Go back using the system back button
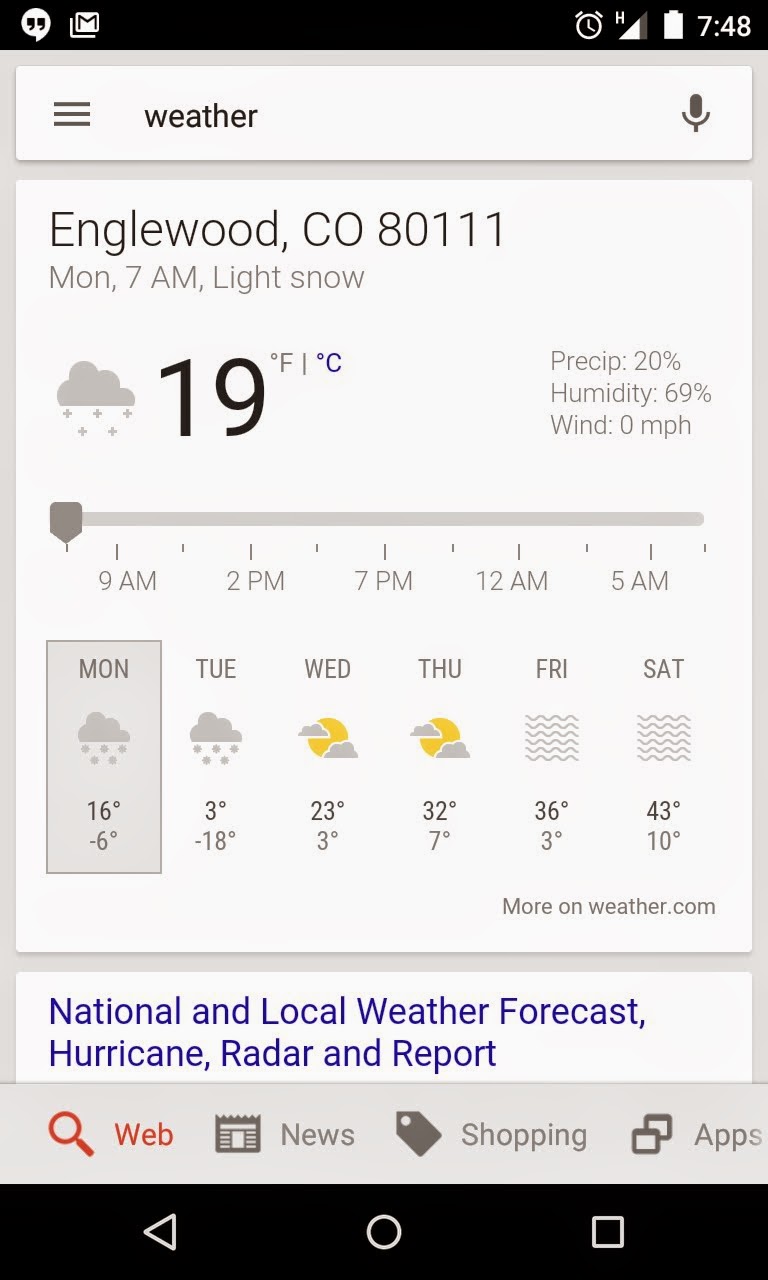This screenshot has width=768, height=1280. [160, 1232]
